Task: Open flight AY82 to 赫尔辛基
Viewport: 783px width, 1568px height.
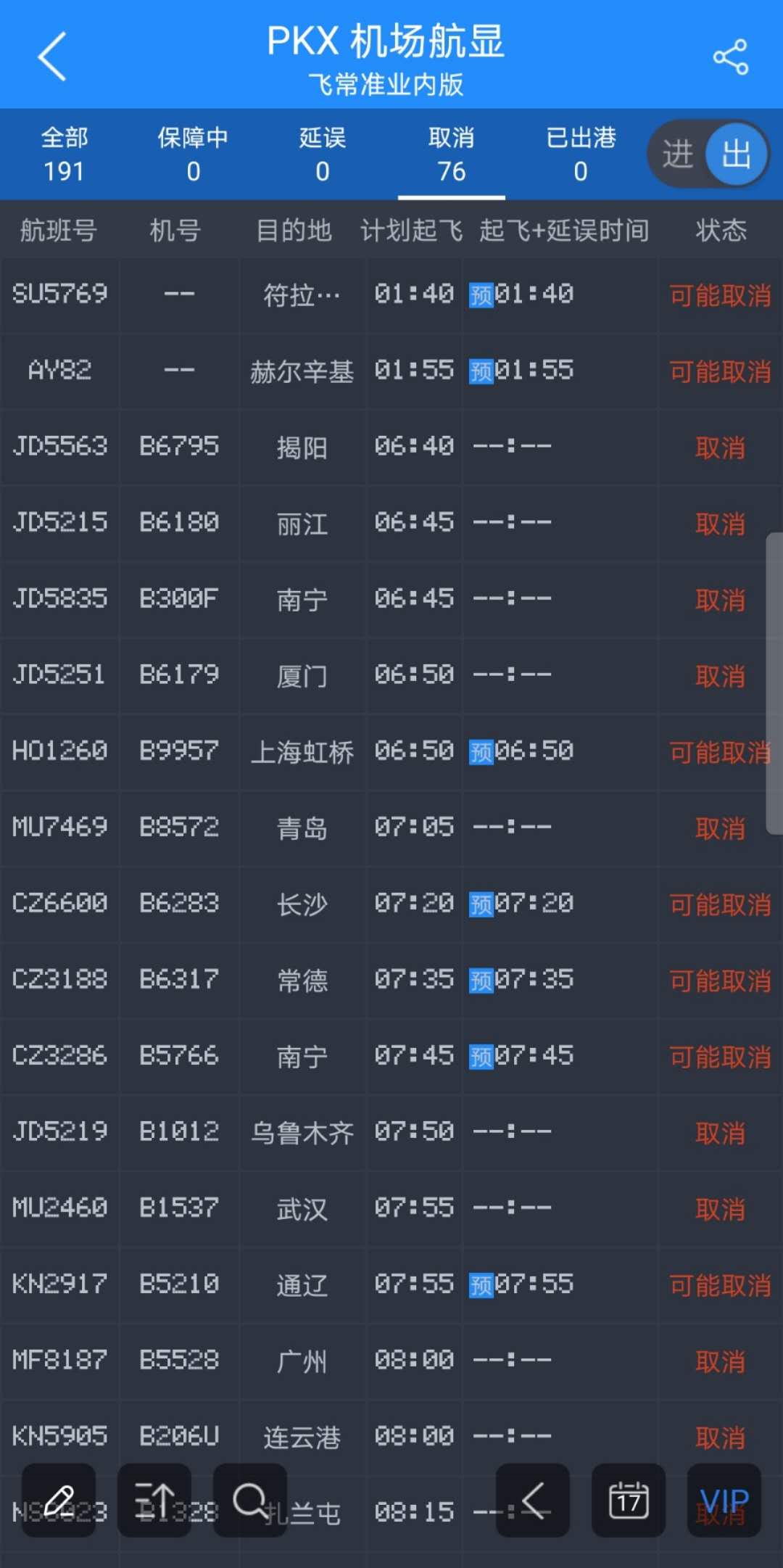Action: [x=391, y=371]
